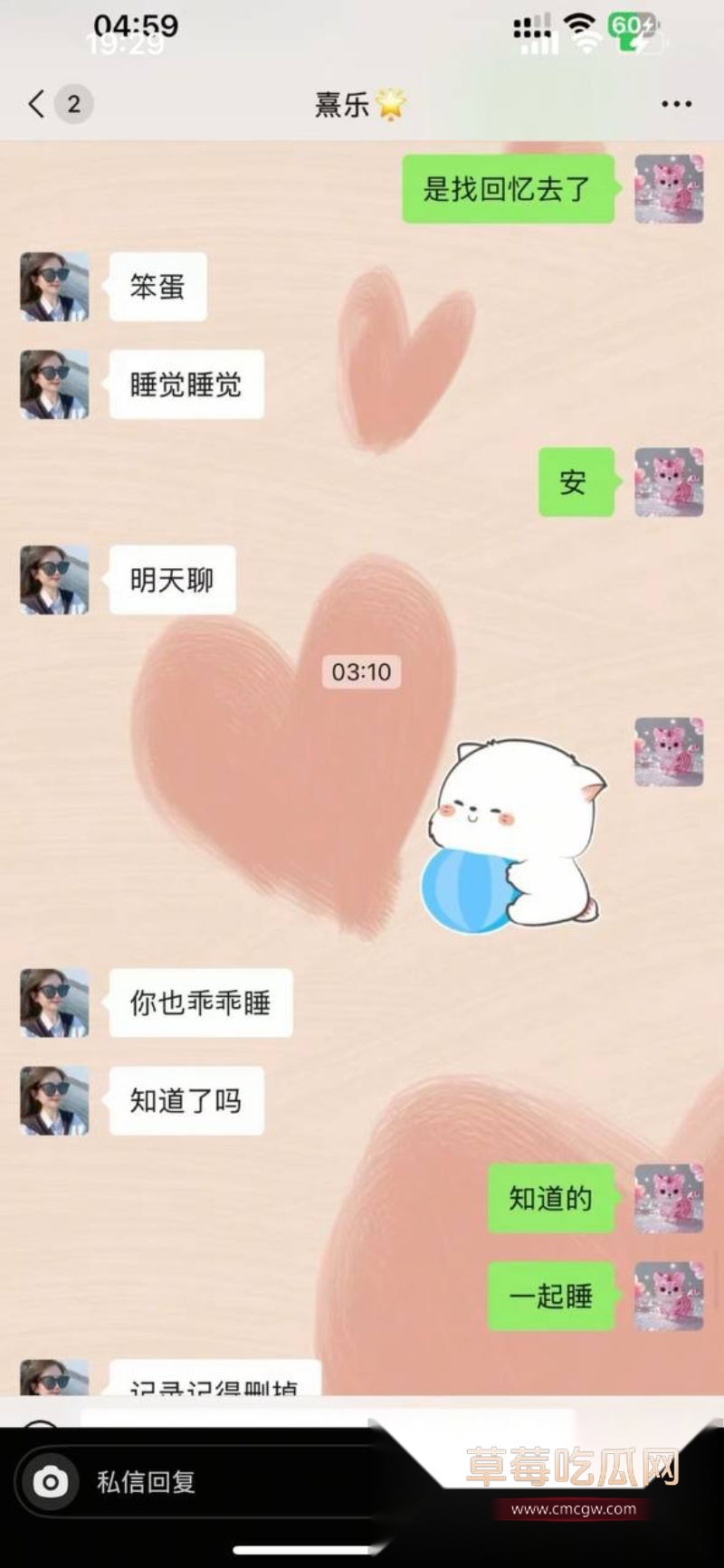This screenshot has height=1568, width=724.
Task: Tap the 明天聊 chat bubble
Action: click(171, 580)
